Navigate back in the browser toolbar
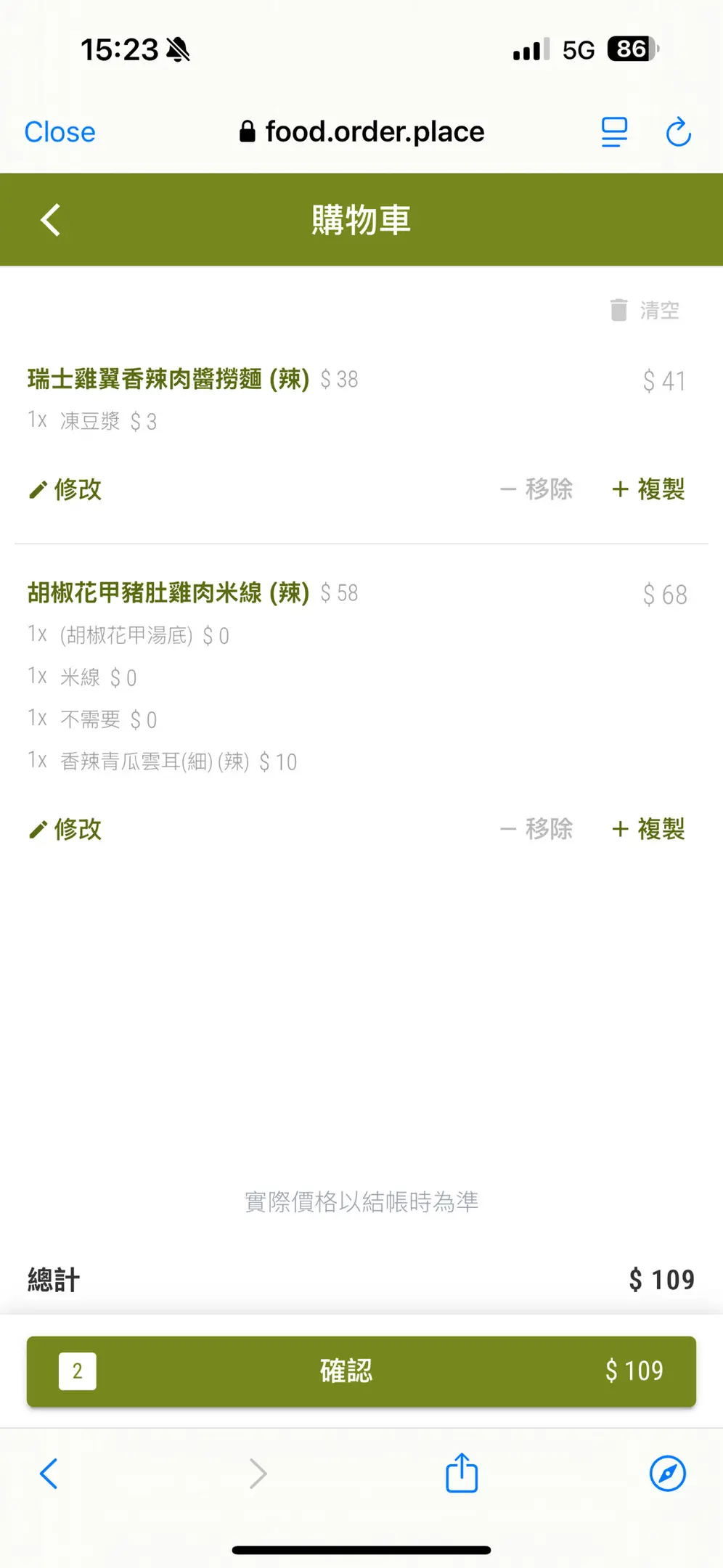This screenshot has width=723, height=1568. click(x=49, y=1474)
